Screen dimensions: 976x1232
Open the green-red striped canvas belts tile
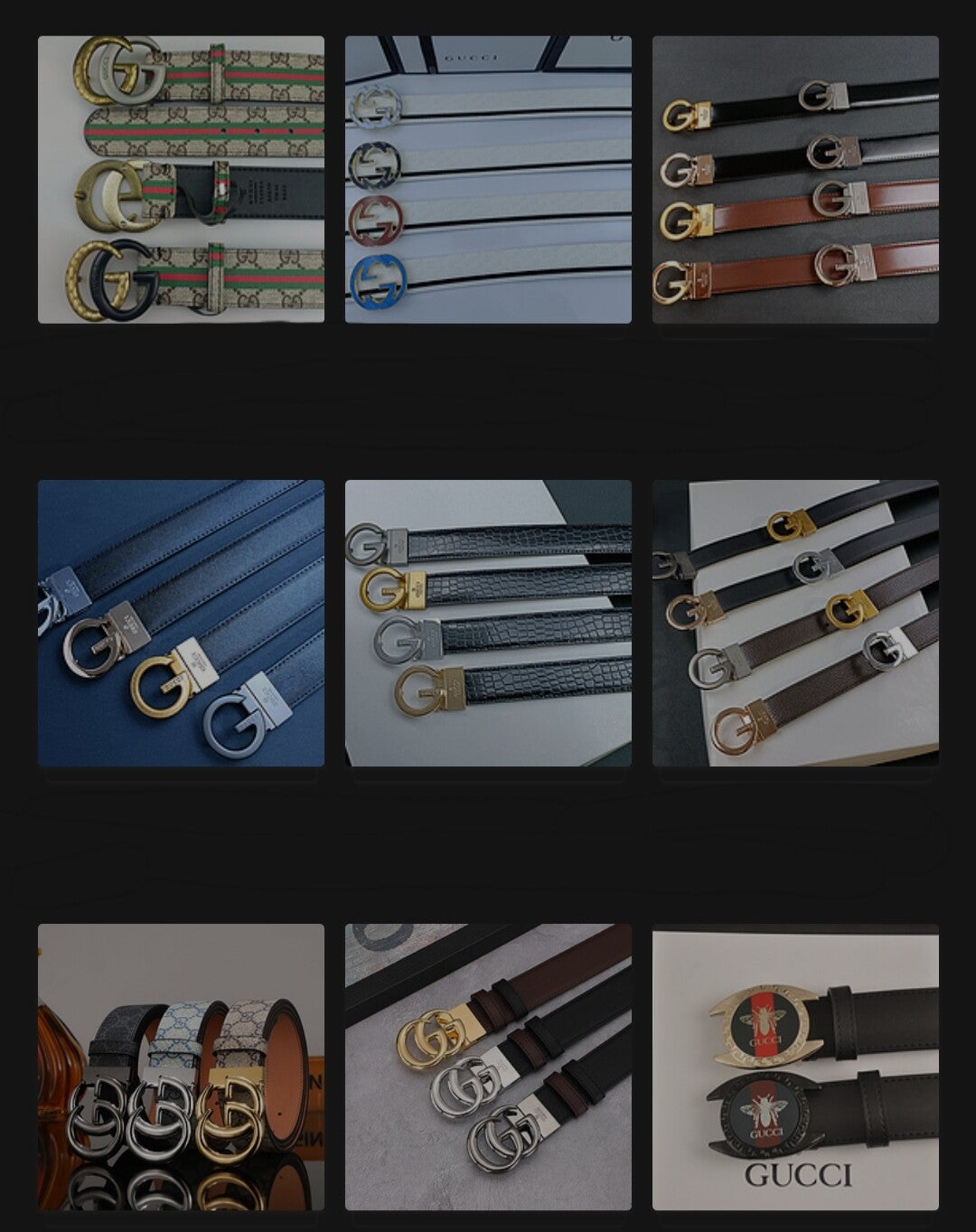(181, 179)
